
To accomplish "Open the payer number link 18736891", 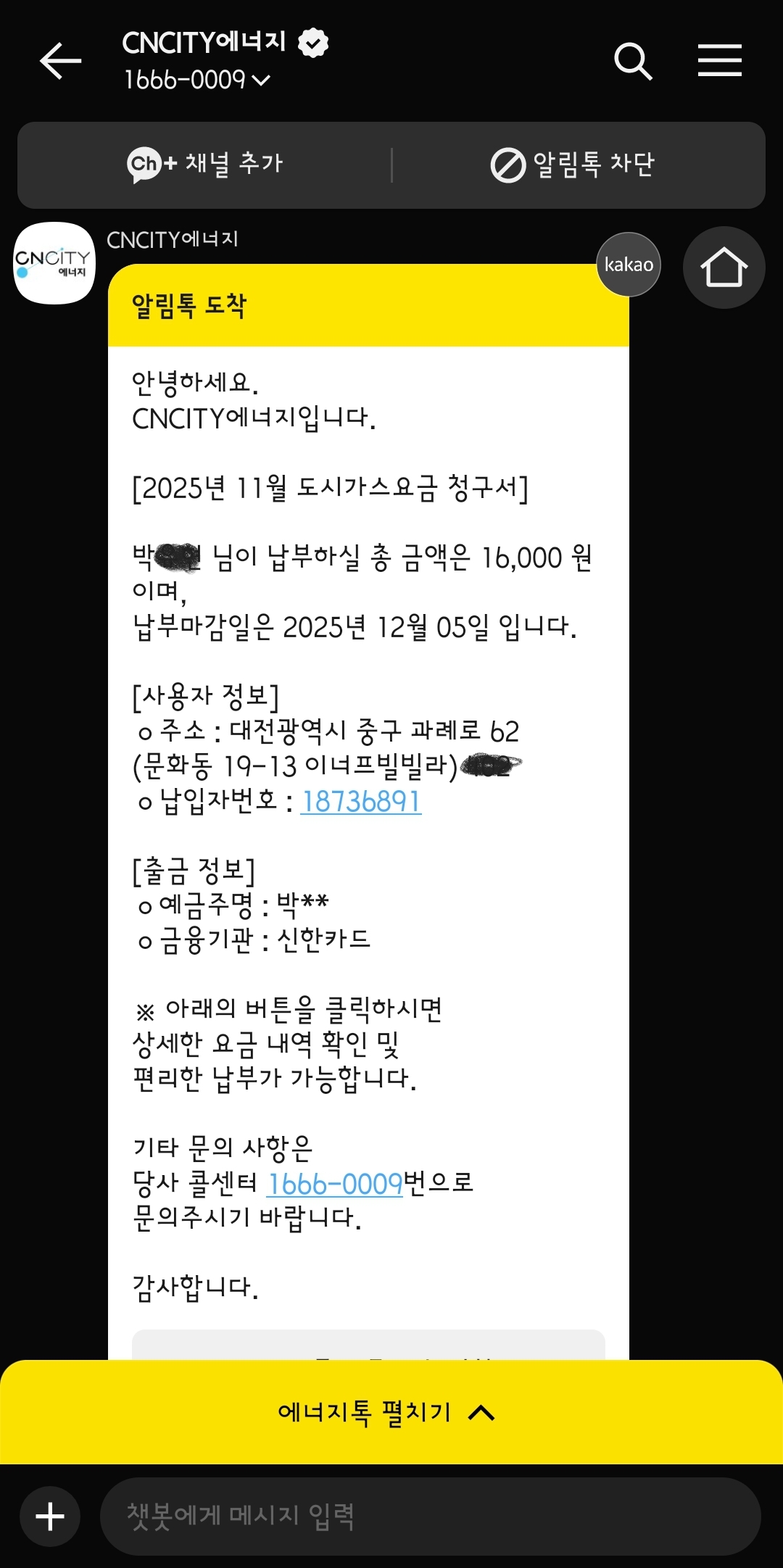I will [360, 802].
